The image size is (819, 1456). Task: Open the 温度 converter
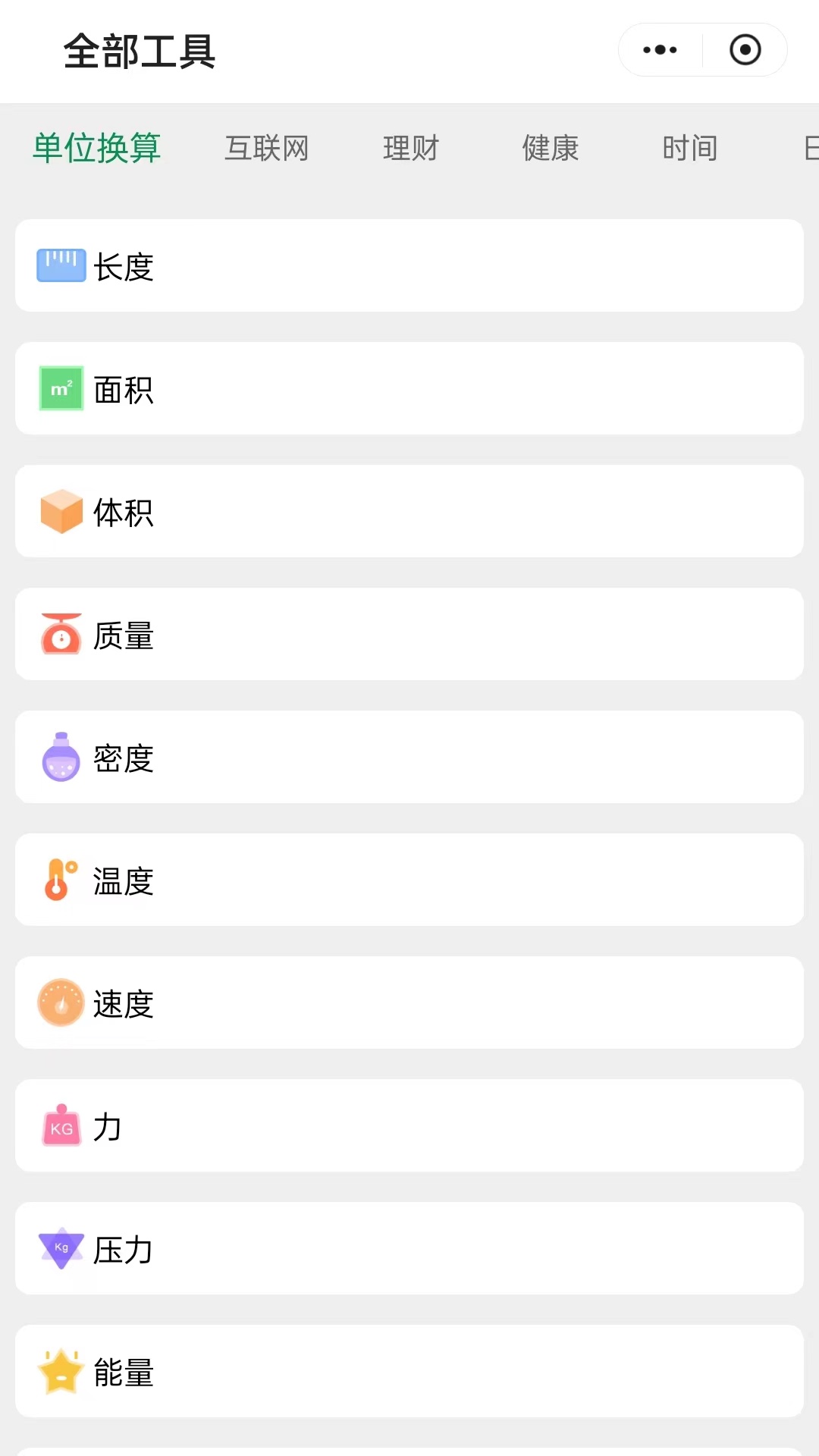[x=409, y=880]
